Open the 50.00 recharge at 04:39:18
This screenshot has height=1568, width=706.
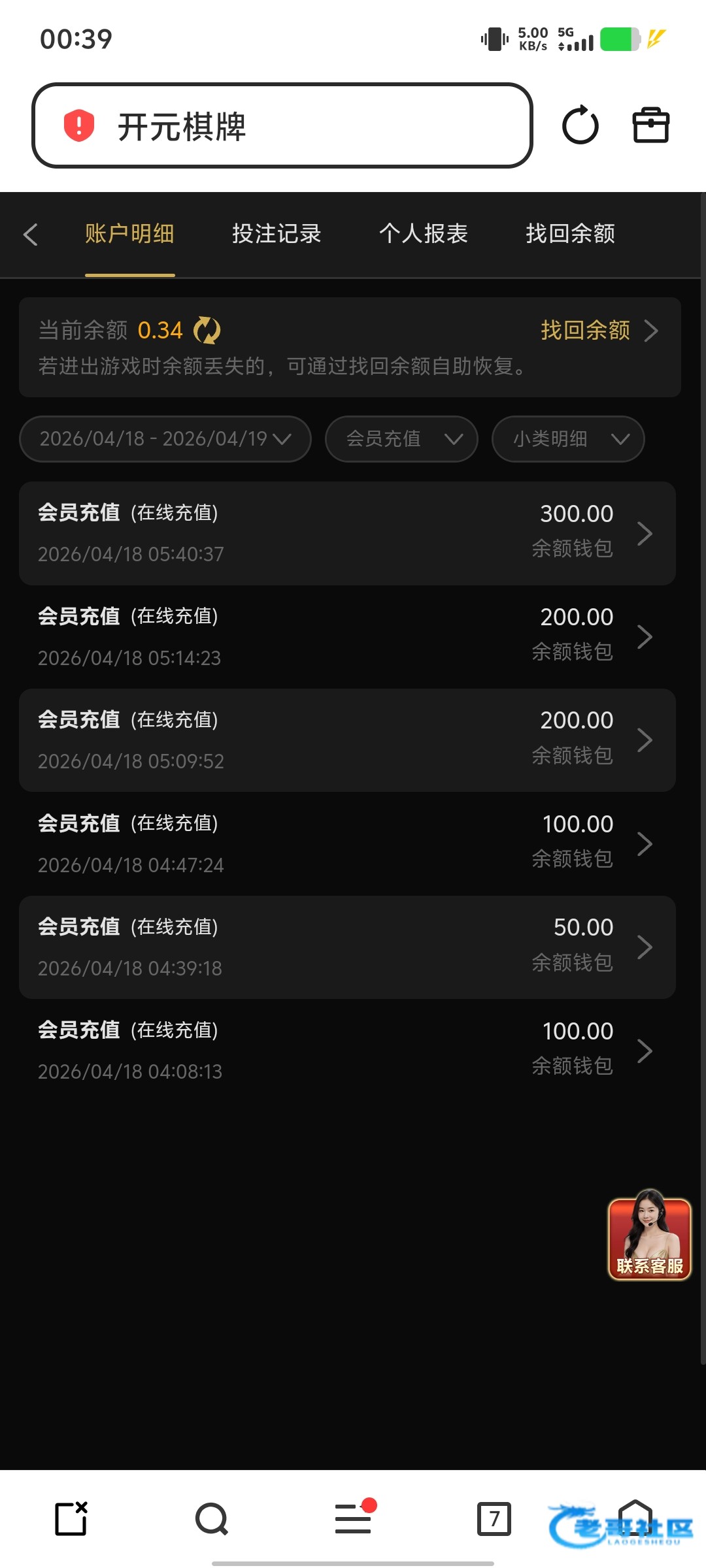click(x=346, y=947)
